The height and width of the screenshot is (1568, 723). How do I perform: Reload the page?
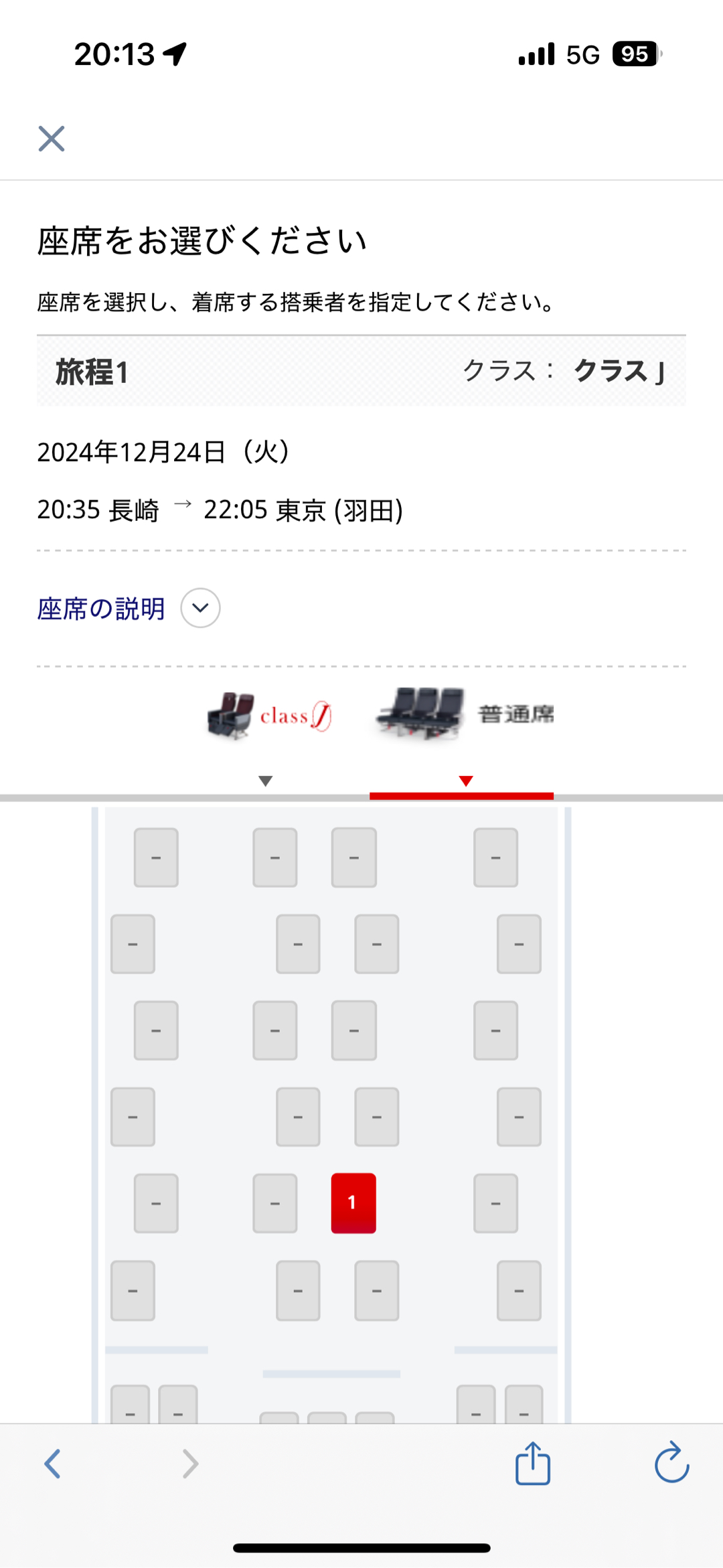tap(671, 1464)
